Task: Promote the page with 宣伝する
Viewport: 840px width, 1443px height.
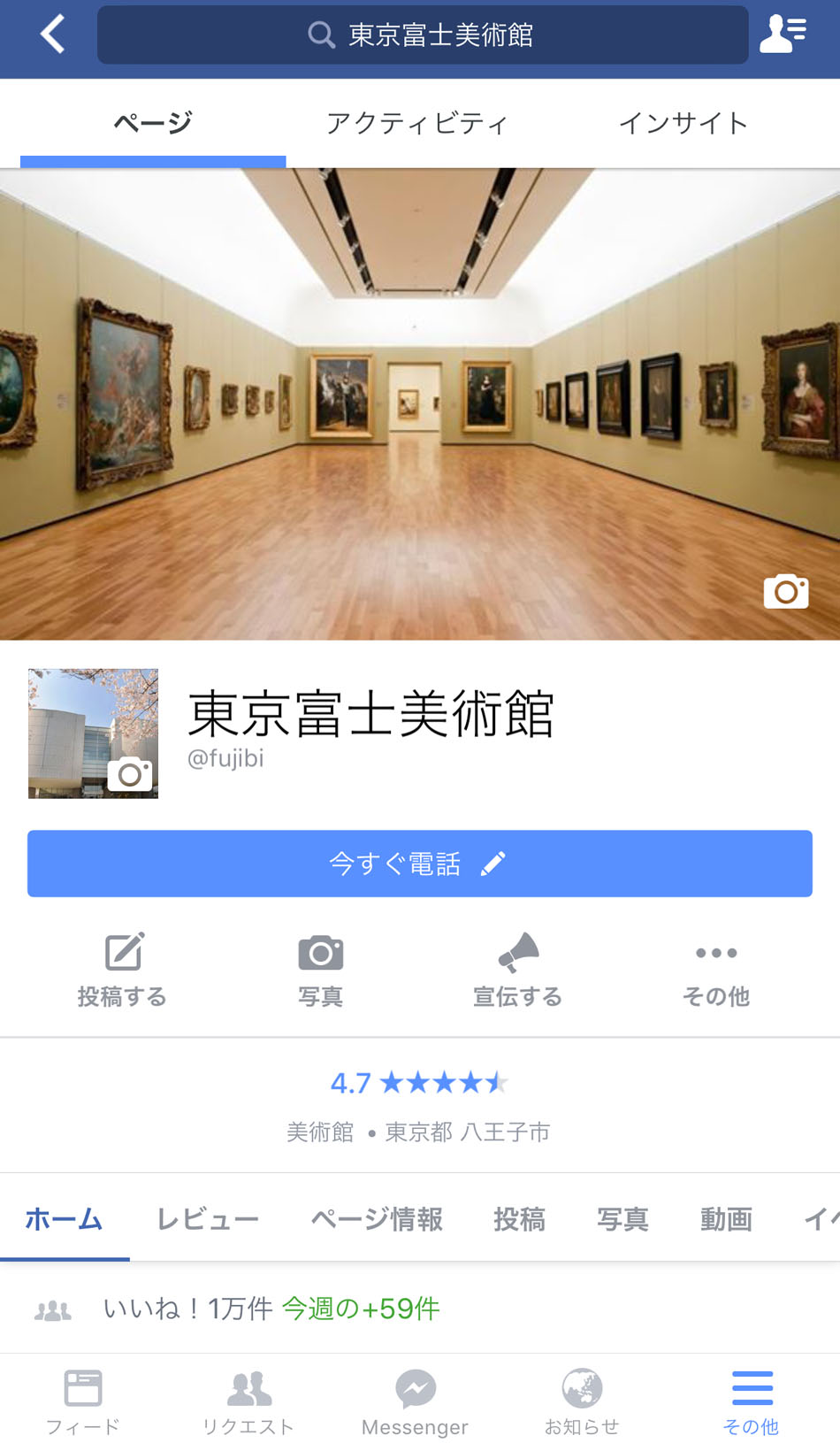Action: (x=518, y=970)
